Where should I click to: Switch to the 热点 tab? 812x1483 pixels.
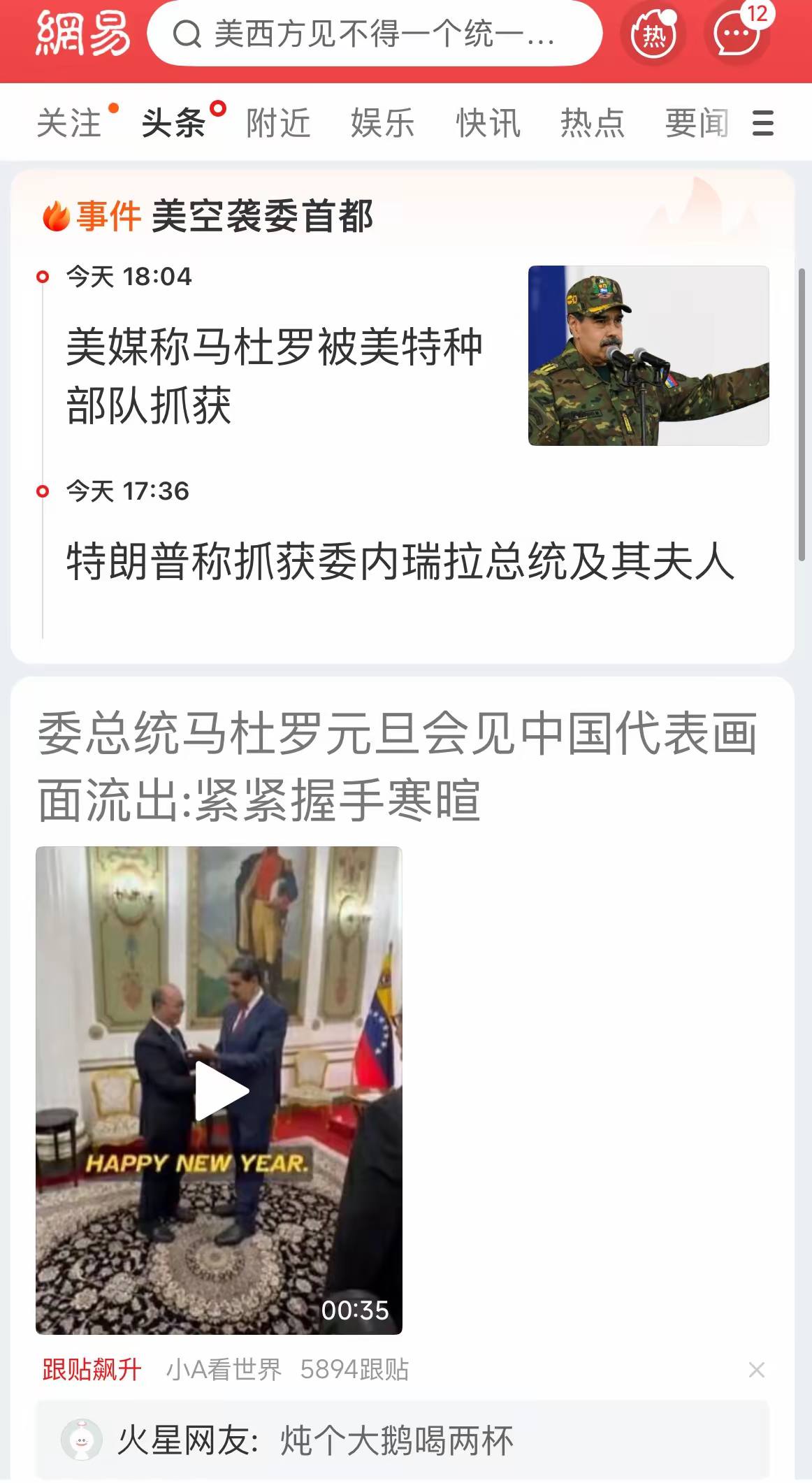pyautogui.click(x=593, y=124)
